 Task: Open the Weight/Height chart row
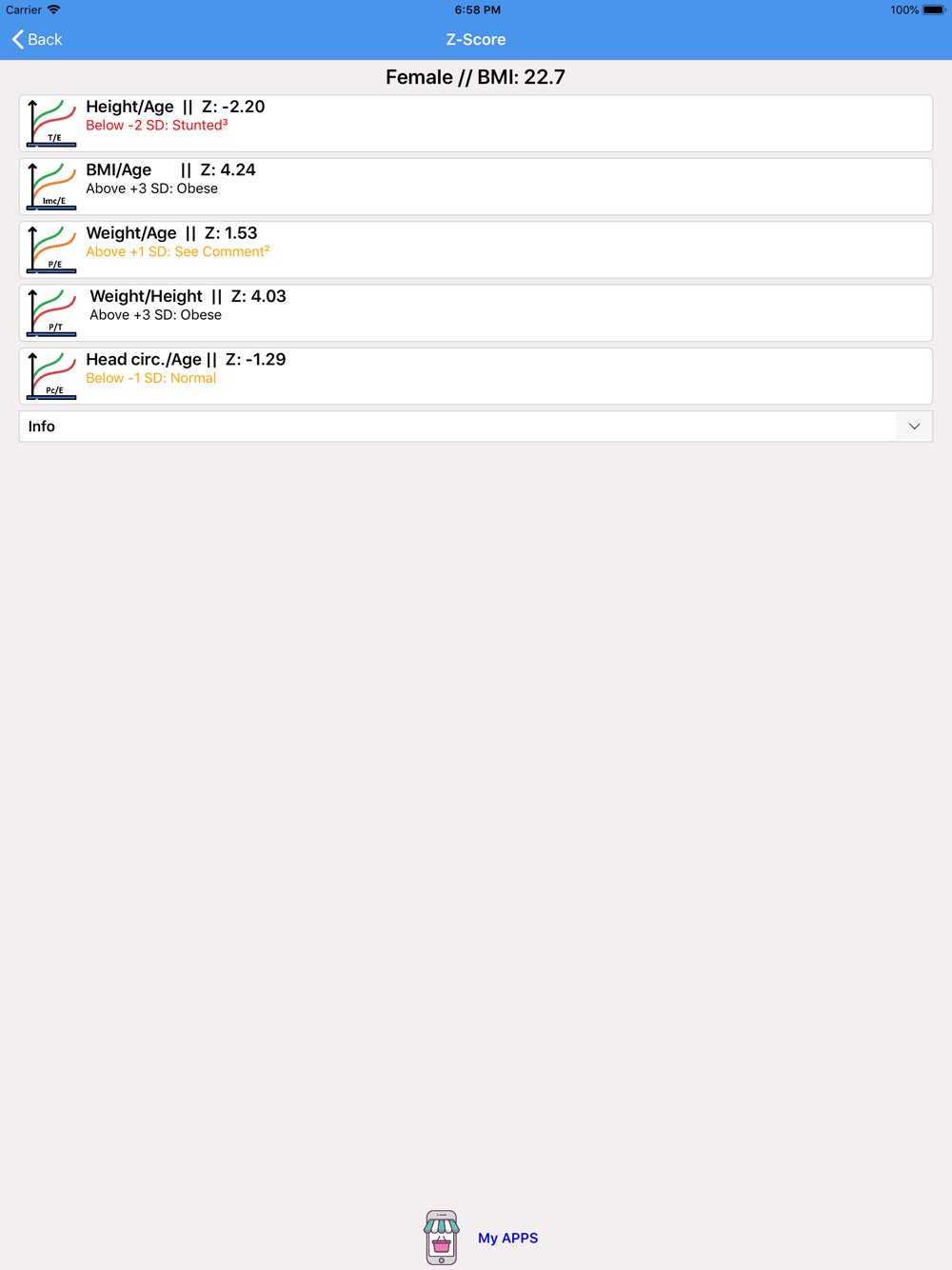(x=476, y=312)
